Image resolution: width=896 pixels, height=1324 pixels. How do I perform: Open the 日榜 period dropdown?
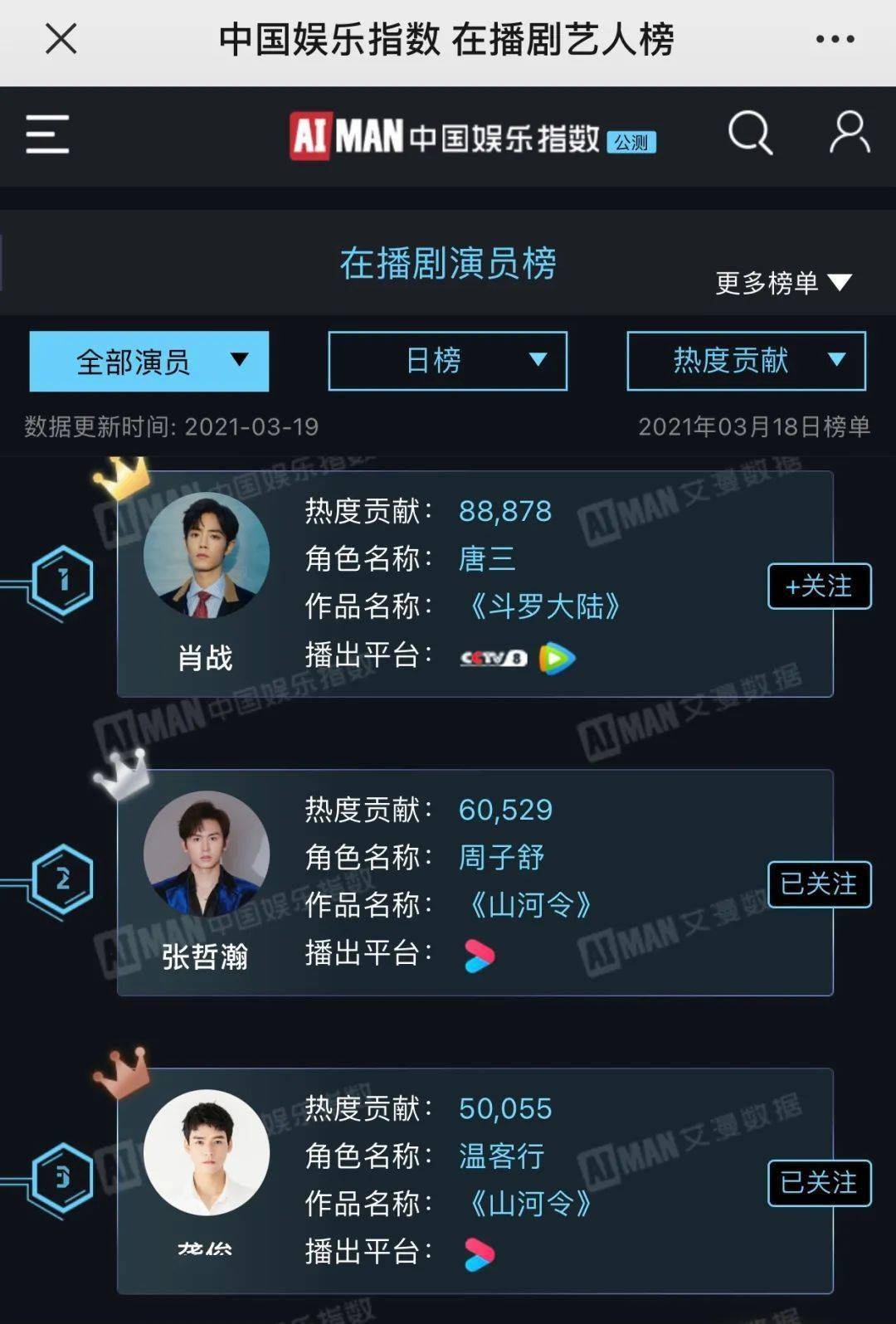pyautogui.click(x=448, y=361)
